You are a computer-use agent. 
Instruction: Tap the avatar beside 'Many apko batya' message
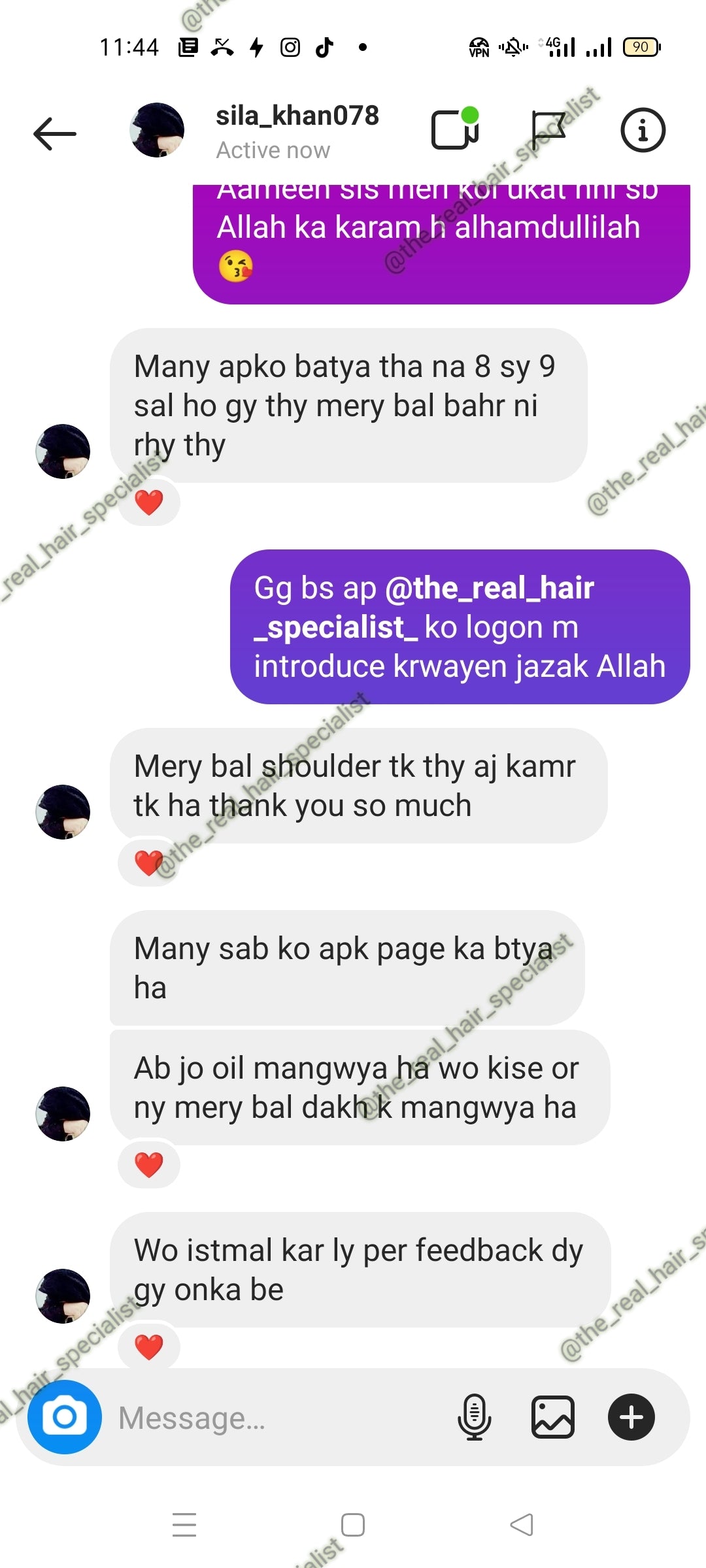[63, 451]
